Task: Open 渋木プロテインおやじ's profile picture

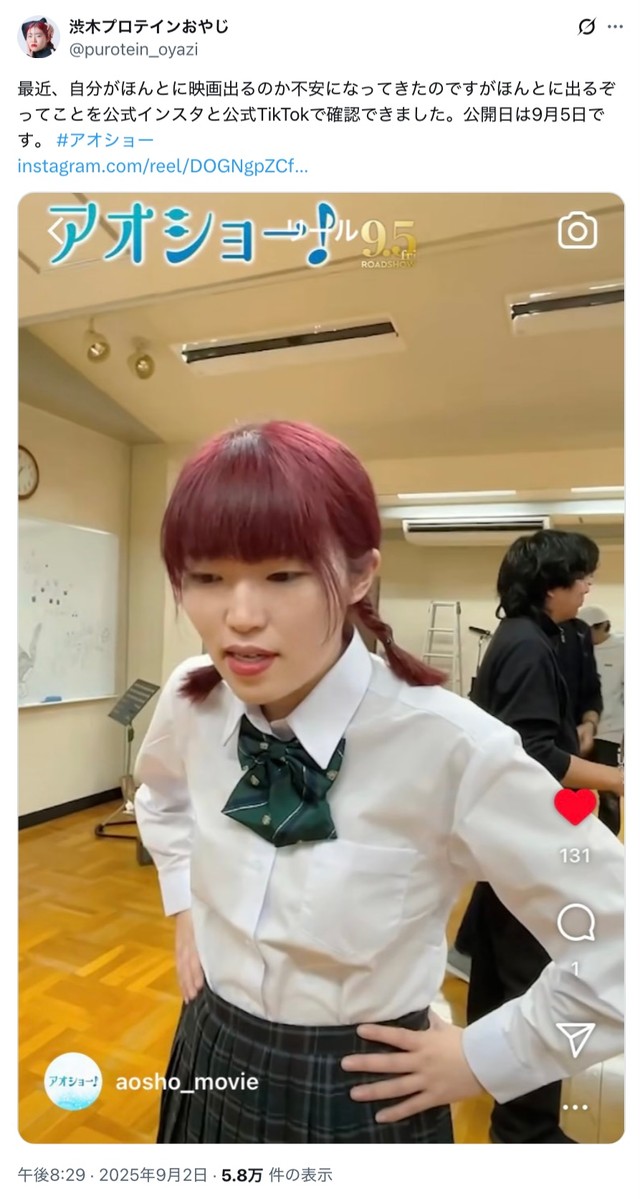Action: click(38, 37)
